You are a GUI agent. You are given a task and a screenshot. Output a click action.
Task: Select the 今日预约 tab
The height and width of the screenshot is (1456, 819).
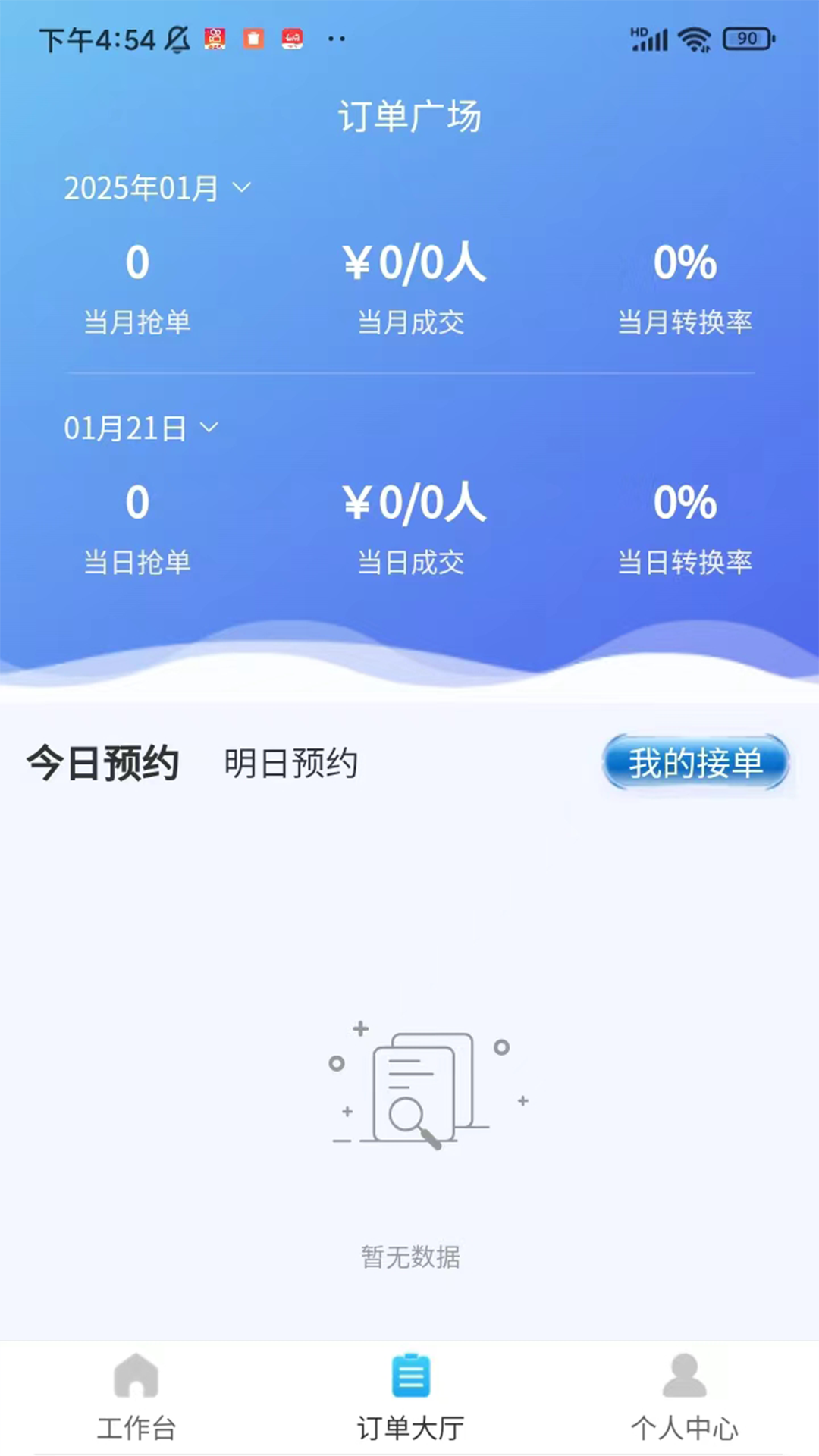[101, 763]
